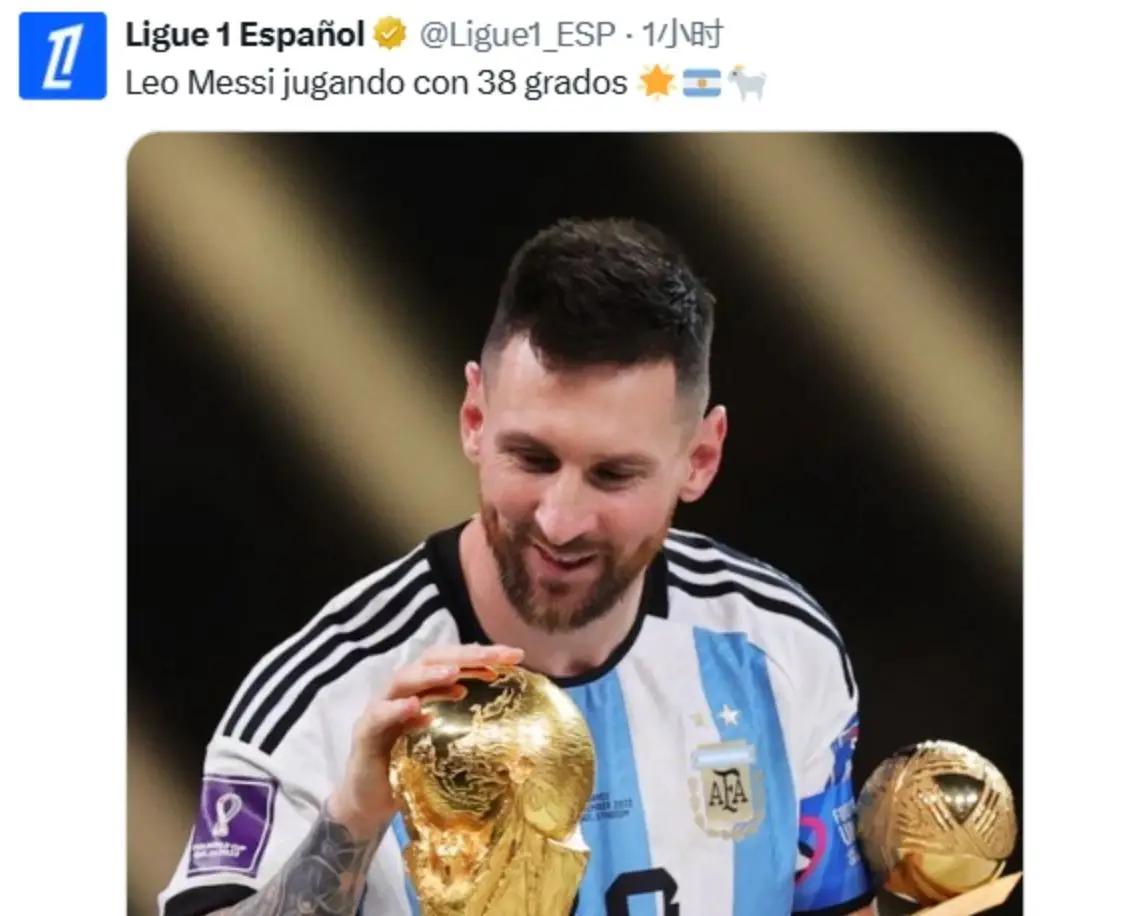Open the tweet's attached photo

tap(574, 520)
